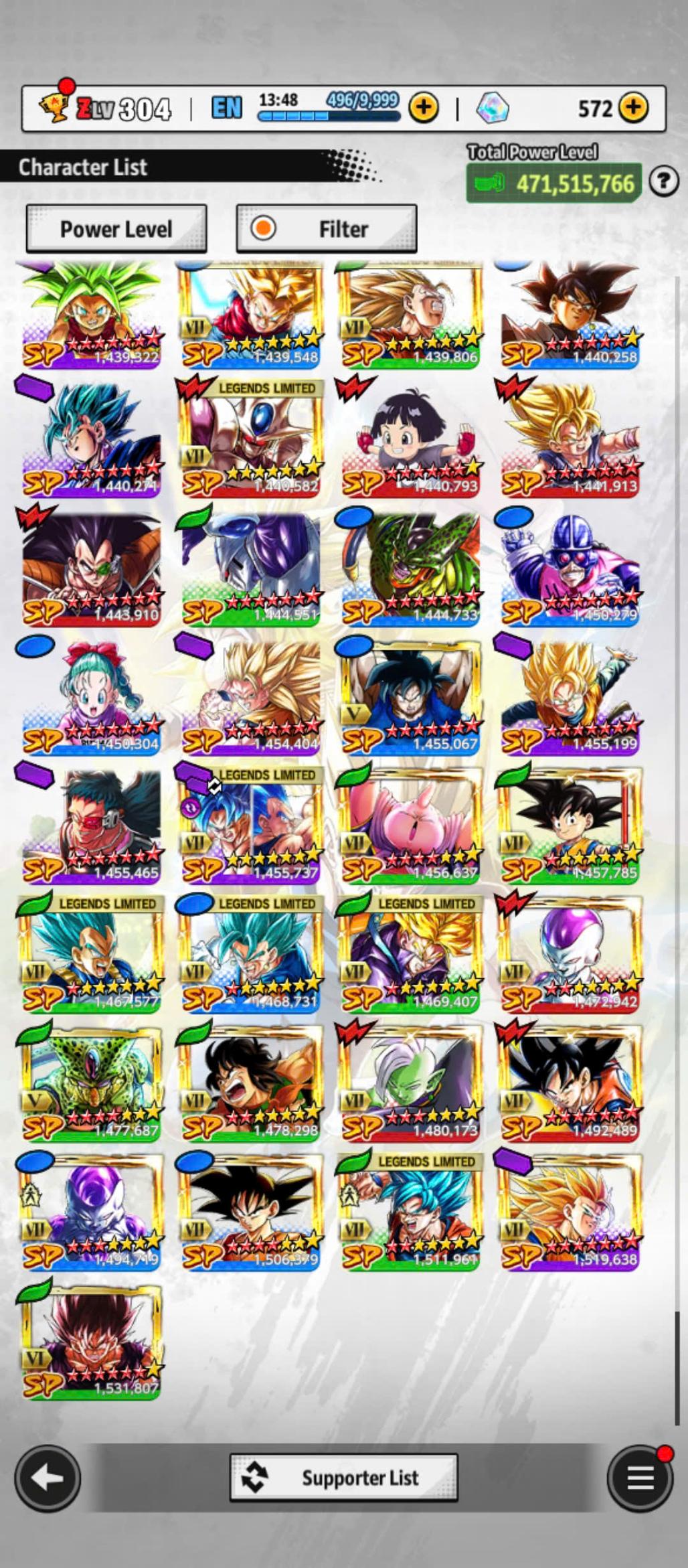This screenshot has width=688, height=1568.
Task: View the character with power 1,440,793
Action: click(x=411, y=439)
